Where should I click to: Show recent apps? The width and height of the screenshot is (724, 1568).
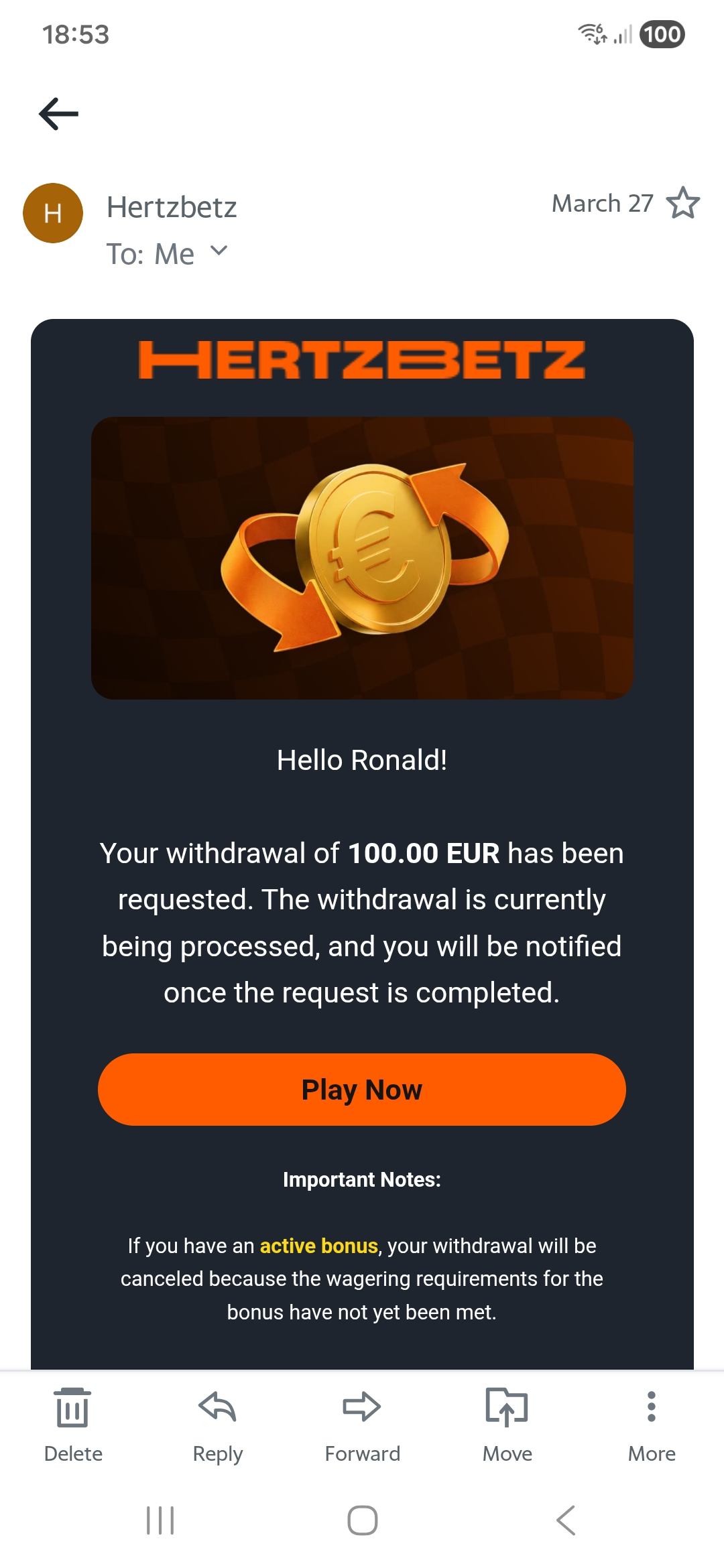(160, 1520)
